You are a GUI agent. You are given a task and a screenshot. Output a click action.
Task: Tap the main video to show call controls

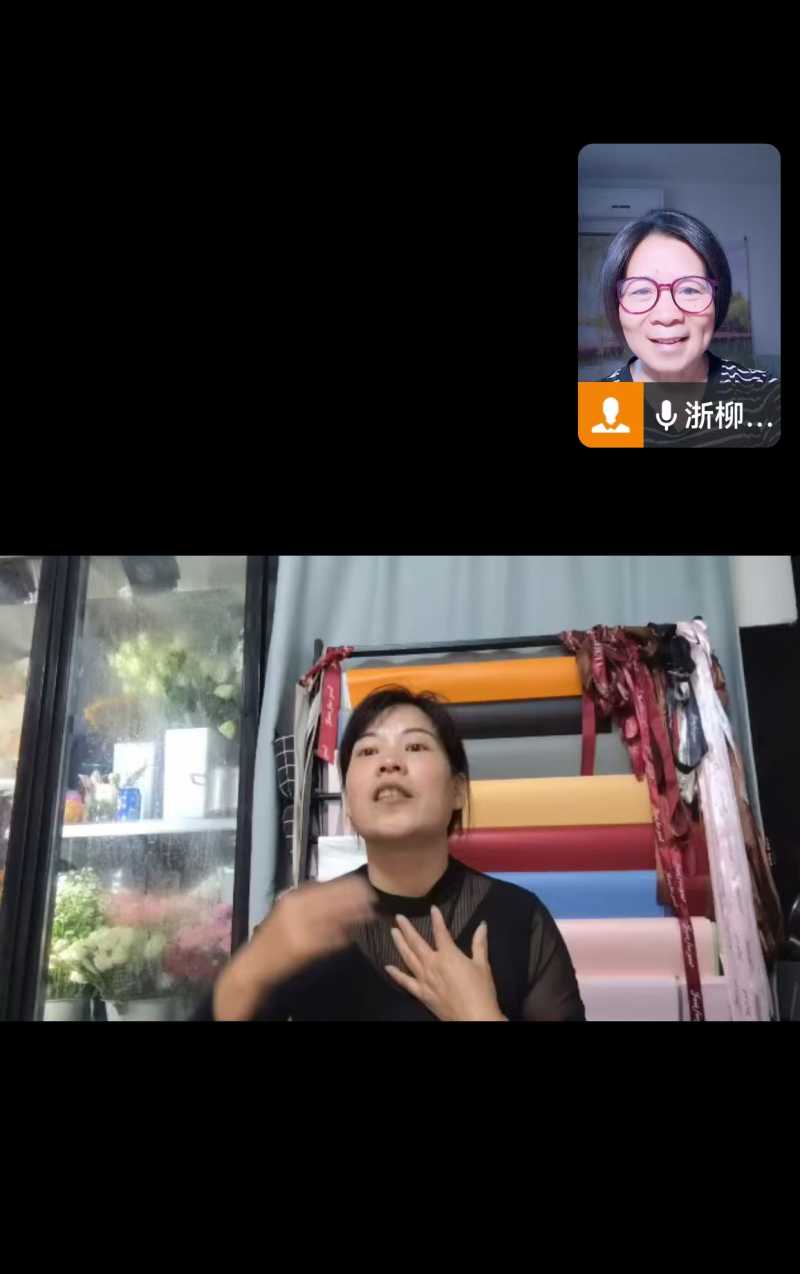400,788
